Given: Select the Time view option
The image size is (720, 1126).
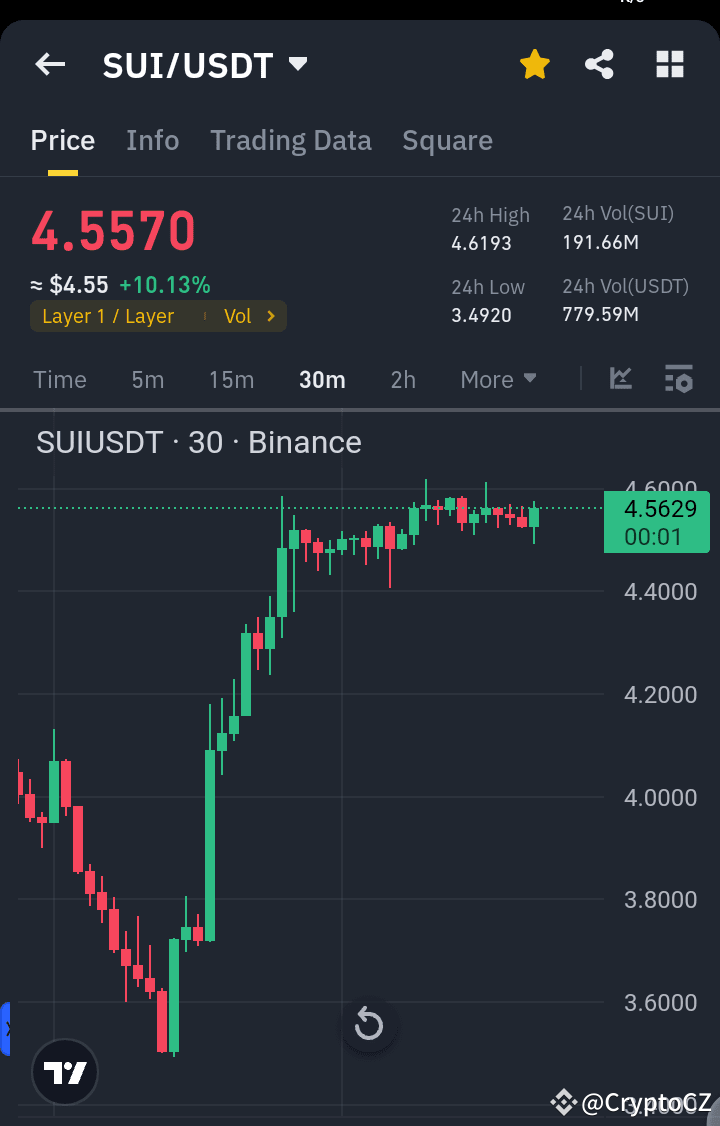Looking at the screenshot, I should 60,379.
